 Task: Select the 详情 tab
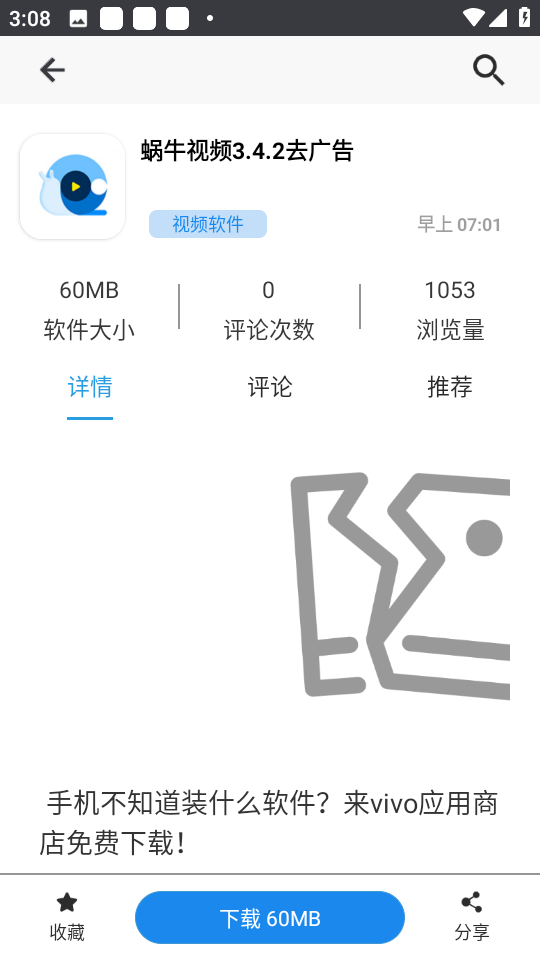[90, 388]
